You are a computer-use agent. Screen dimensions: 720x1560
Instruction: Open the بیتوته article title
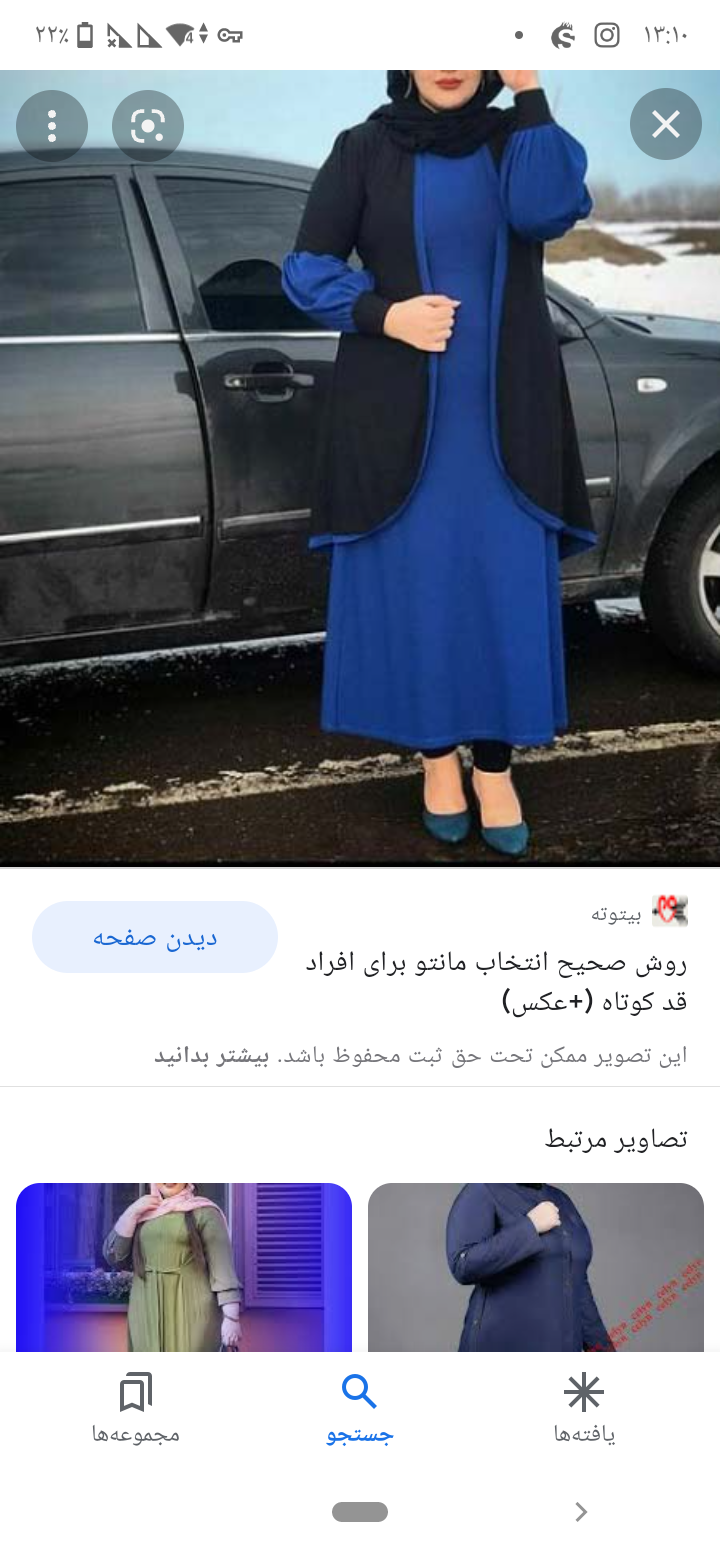tap(496, 982)
